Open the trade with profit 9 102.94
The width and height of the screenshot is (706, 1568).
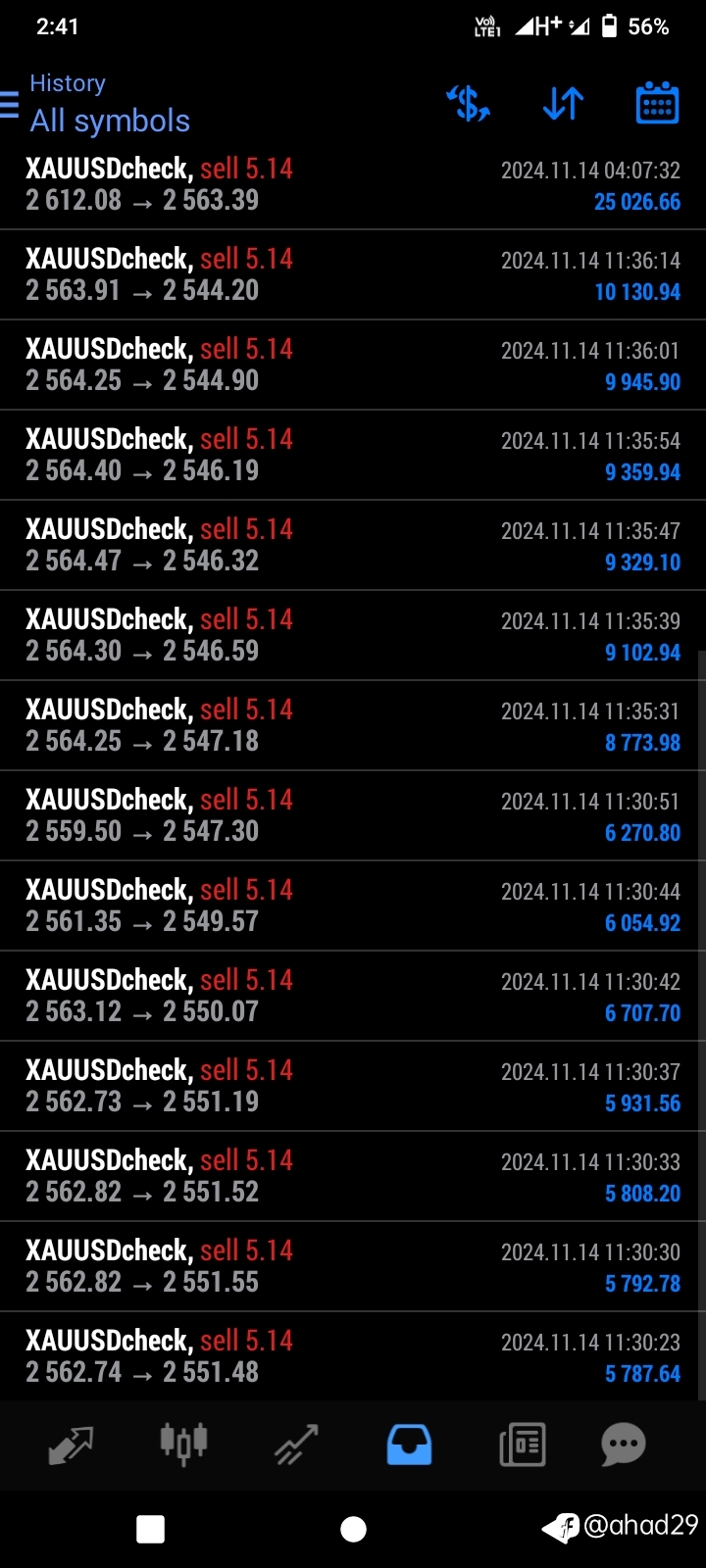pos(353,636)
